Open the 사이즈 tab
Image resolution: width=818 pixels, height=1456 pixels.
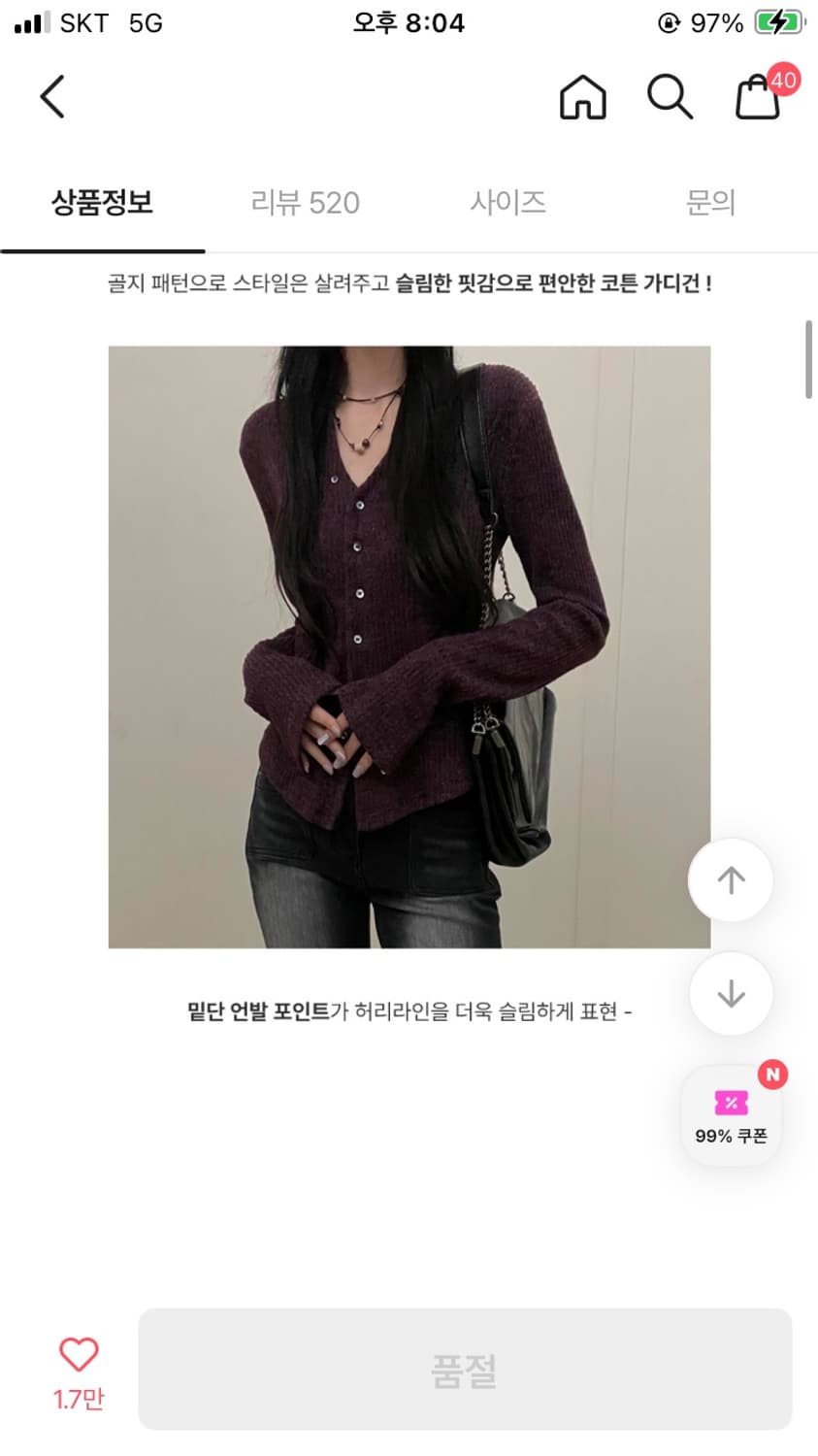click(508, 203)
